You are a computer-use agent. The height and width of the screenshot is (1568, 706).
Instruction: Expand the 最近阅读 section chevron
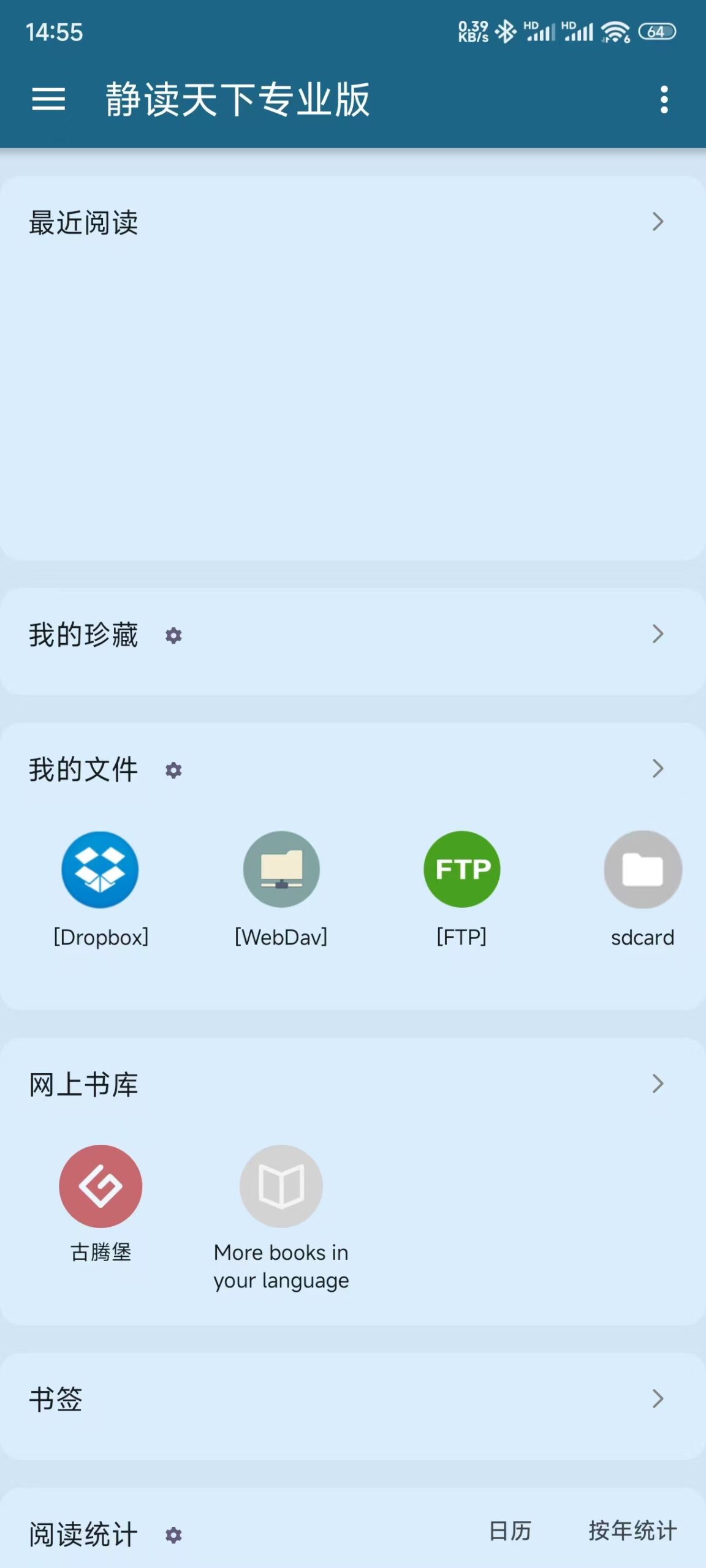click(657, 222)
